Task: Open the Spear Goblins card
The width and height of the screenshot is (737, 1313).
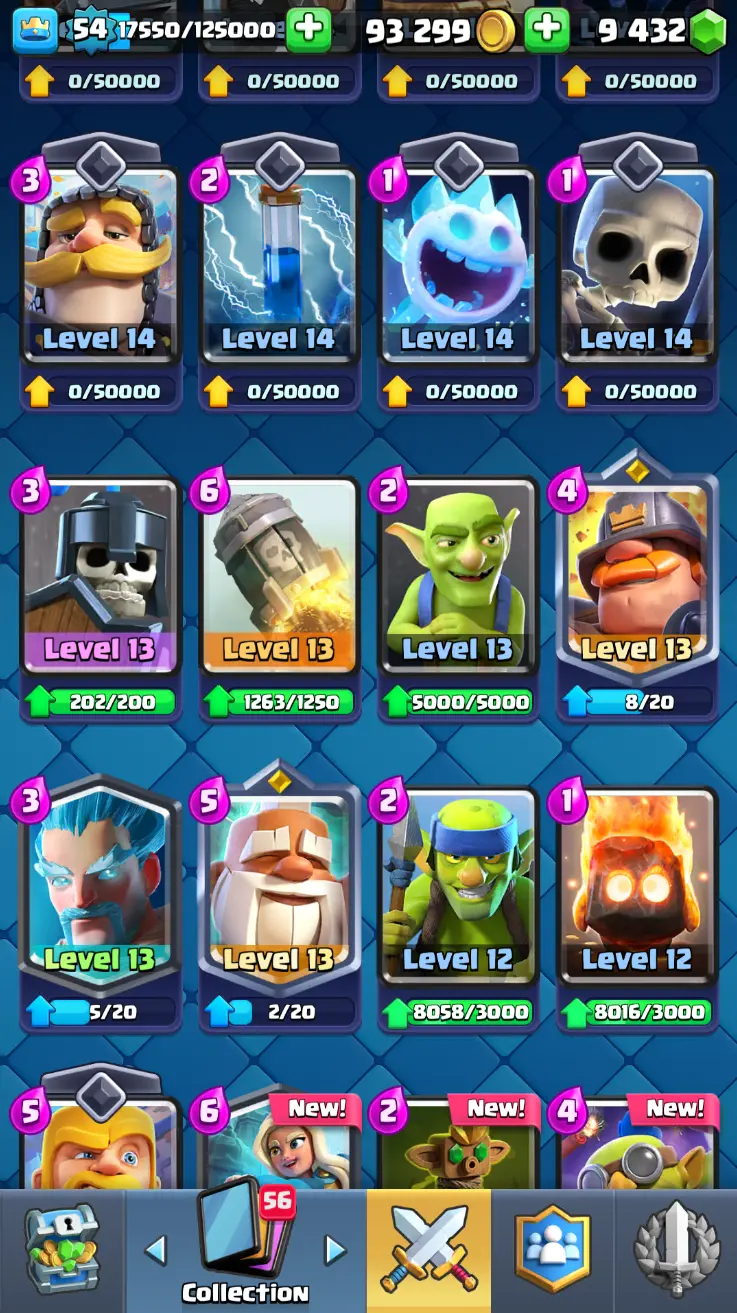Action: tap(458, 885)
